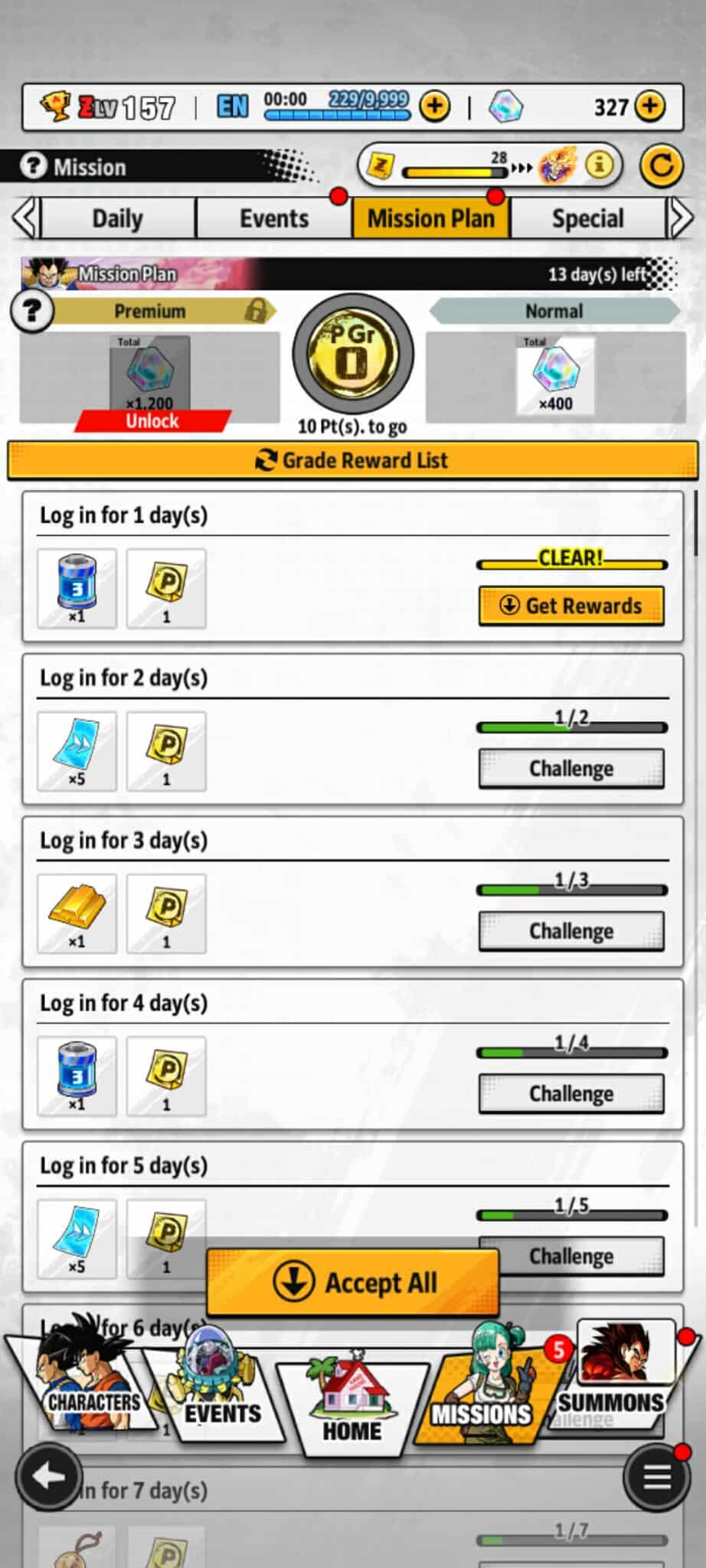Go back with the back arrow
Screen dimensions: 706x1568
(49, 1477)
